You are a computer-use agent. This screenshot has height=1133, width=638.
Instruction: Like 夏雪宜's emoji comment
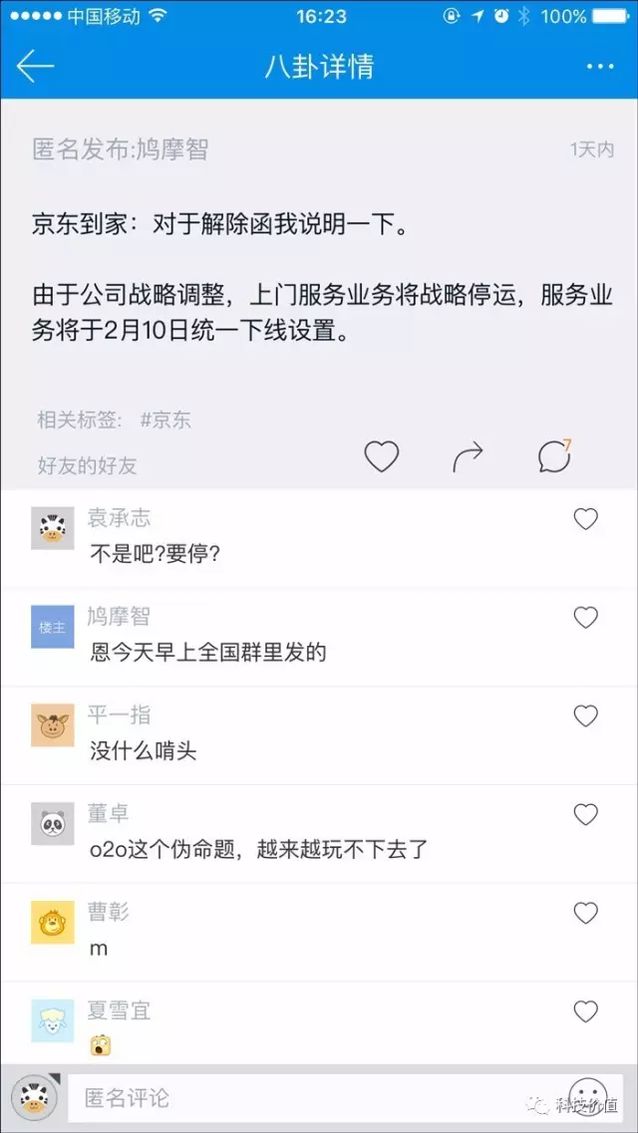pos(585,1011)
